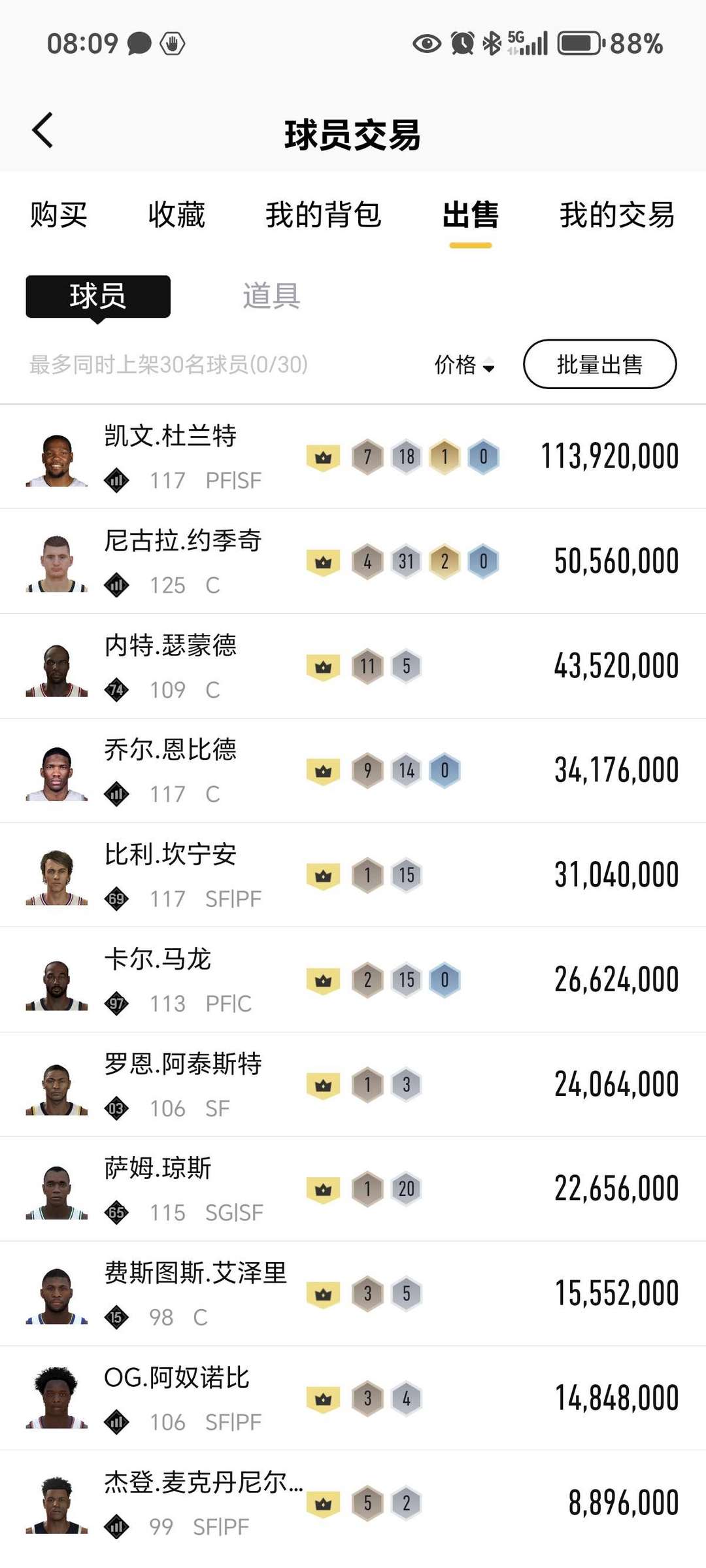Open 杰登.麦克丹尼尔 player row

click(x=353, y=1503)
